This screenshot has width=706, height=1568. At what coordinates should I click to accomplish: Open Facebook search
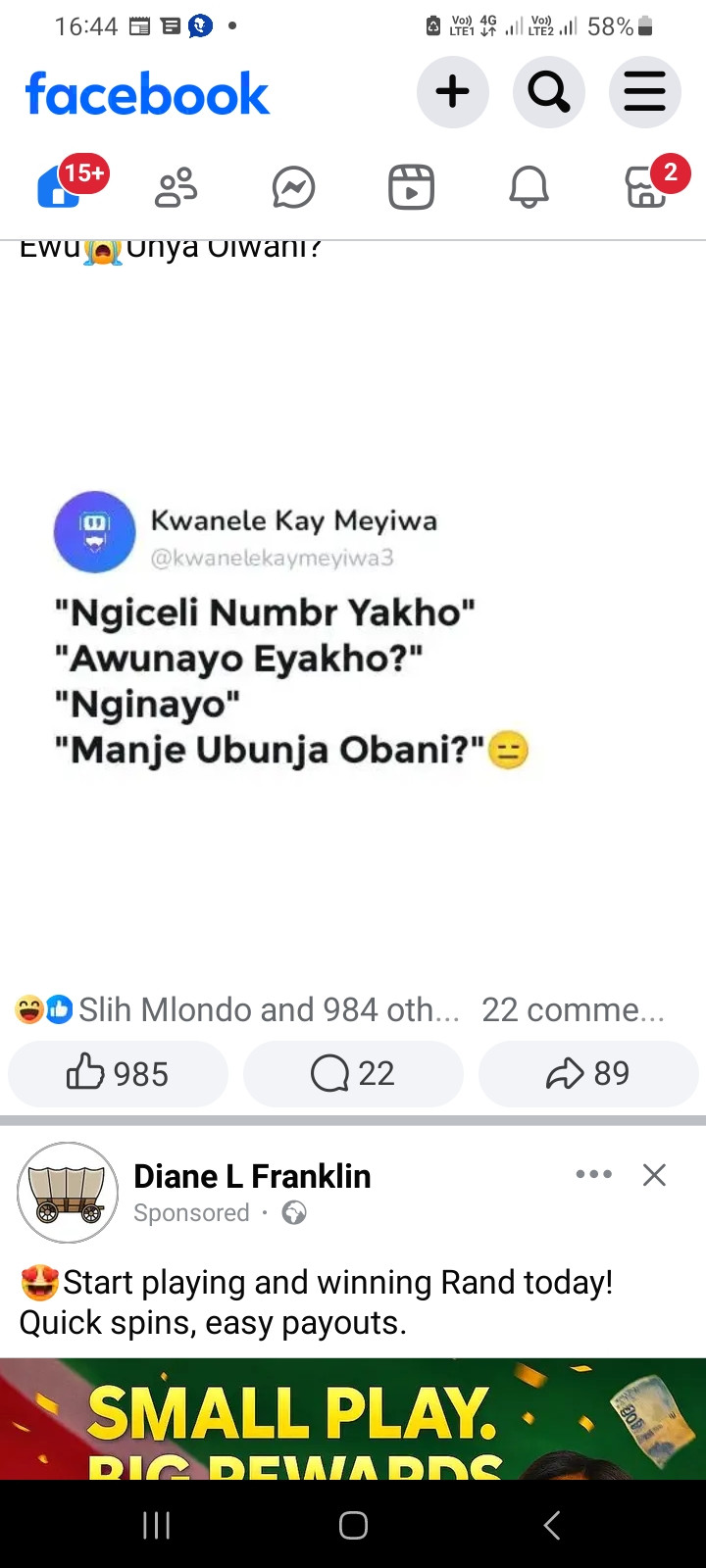[548, 92]
